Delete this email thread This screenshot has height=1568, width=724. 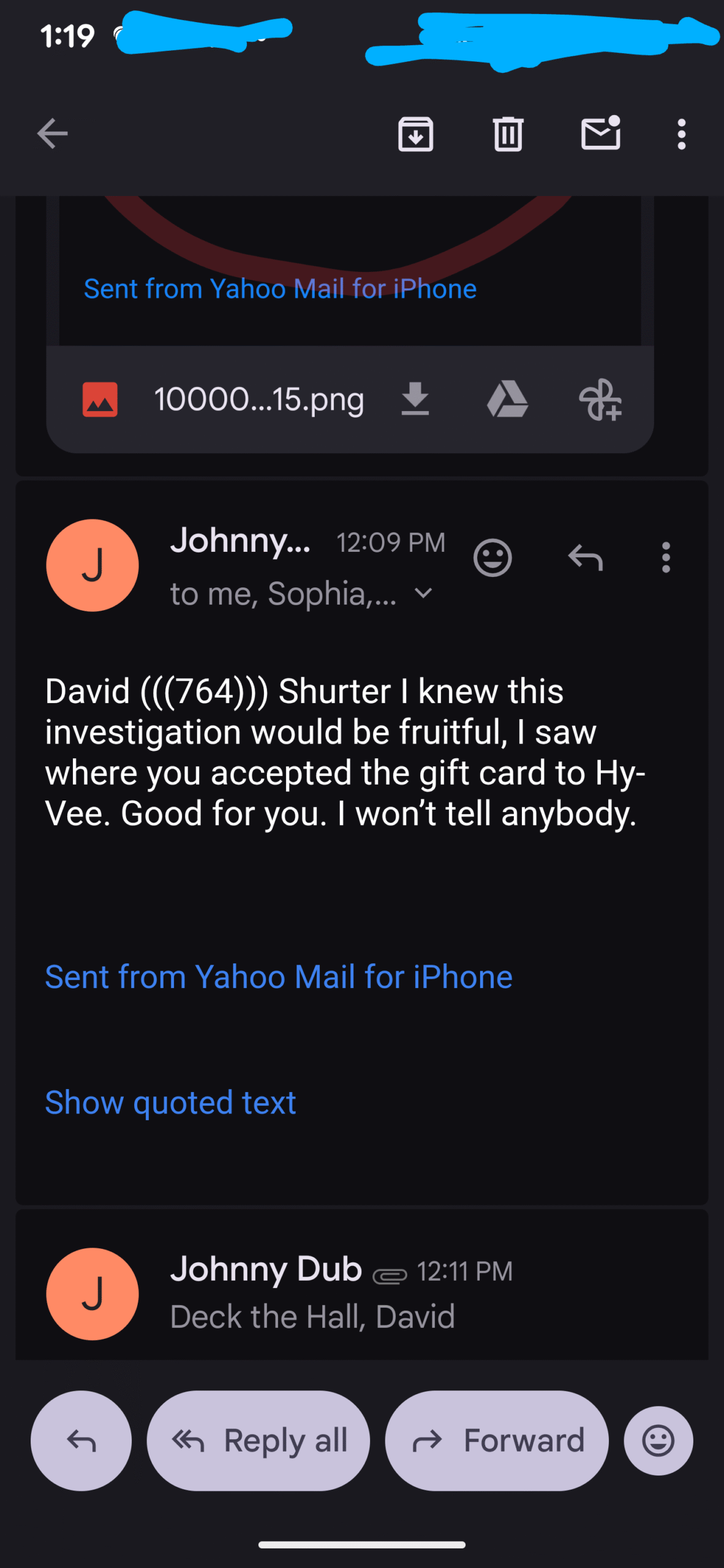click(x=508, y=134)
